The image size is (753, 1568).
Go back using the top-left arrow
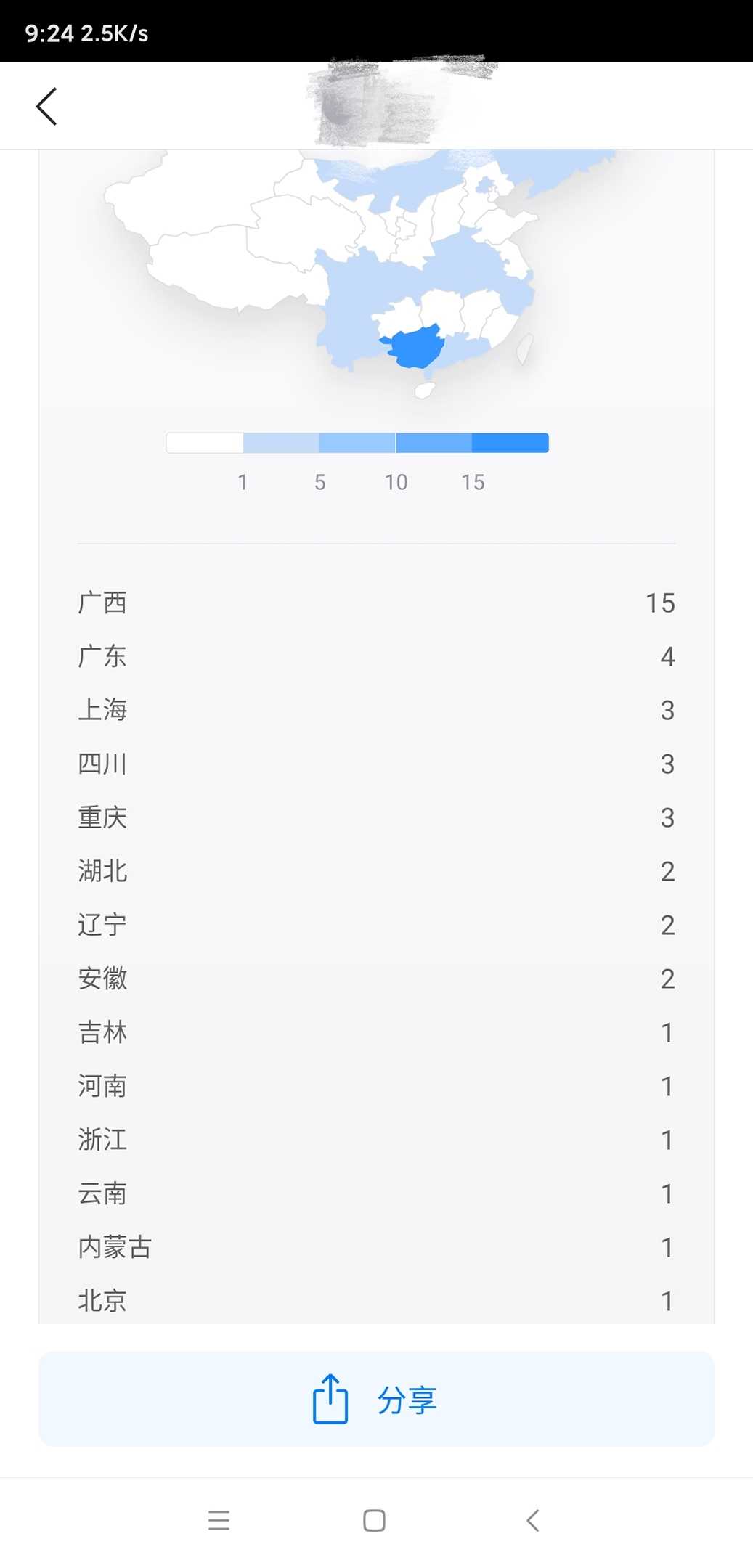click(x=47, y=107)
